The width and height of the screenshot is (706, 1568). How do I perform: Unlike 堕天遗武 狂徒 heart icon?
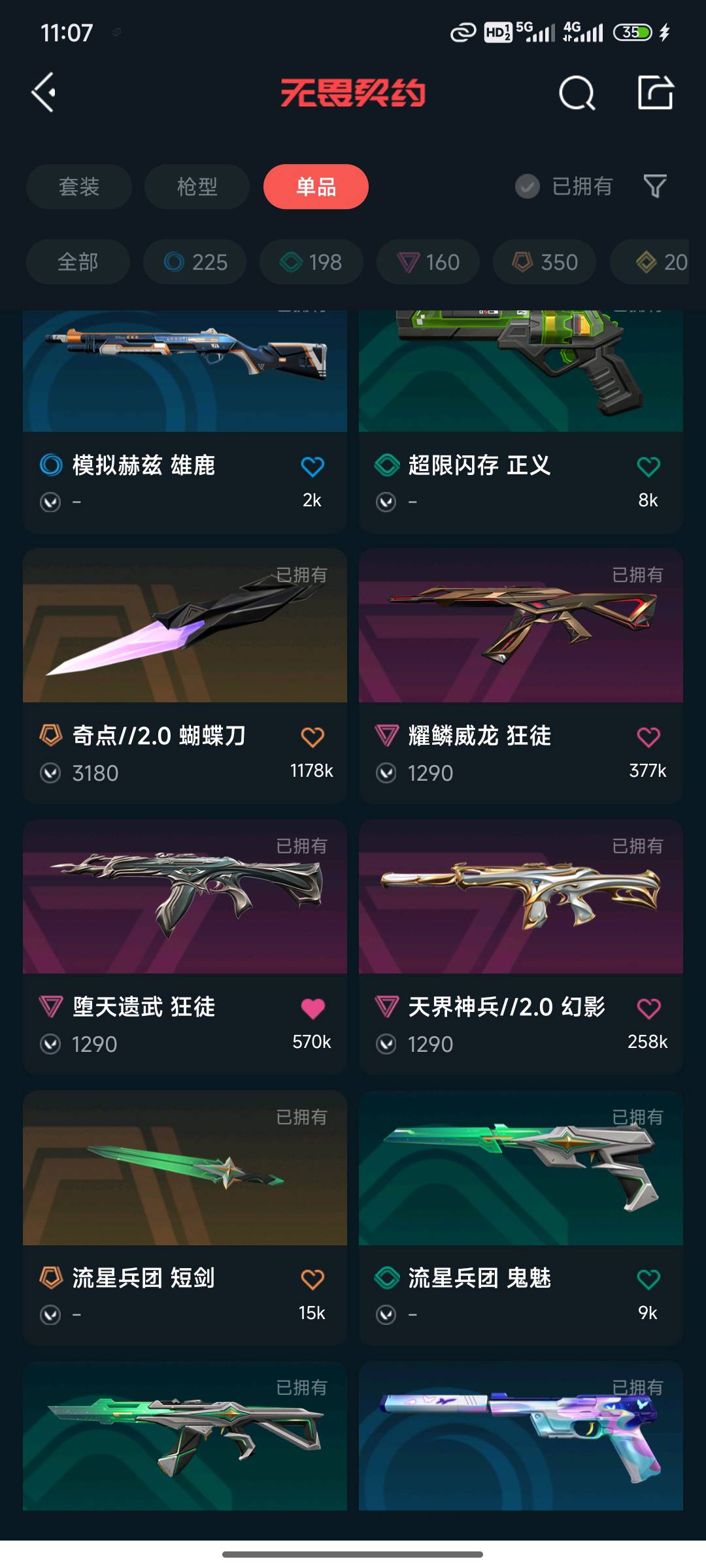312,1008
